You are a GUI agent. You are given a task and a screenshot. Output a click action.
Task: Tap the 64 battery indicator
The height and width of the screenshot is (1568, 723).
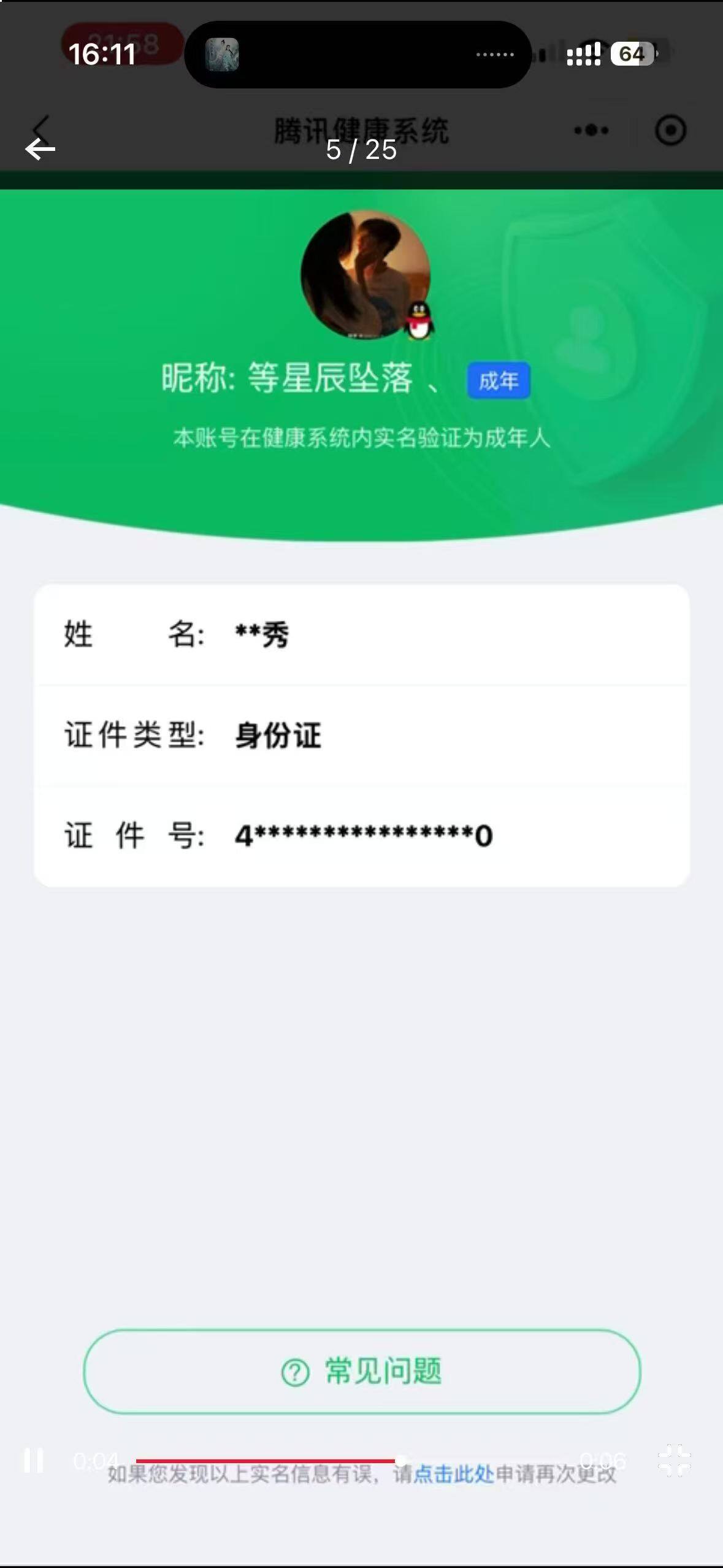(632, 54)
